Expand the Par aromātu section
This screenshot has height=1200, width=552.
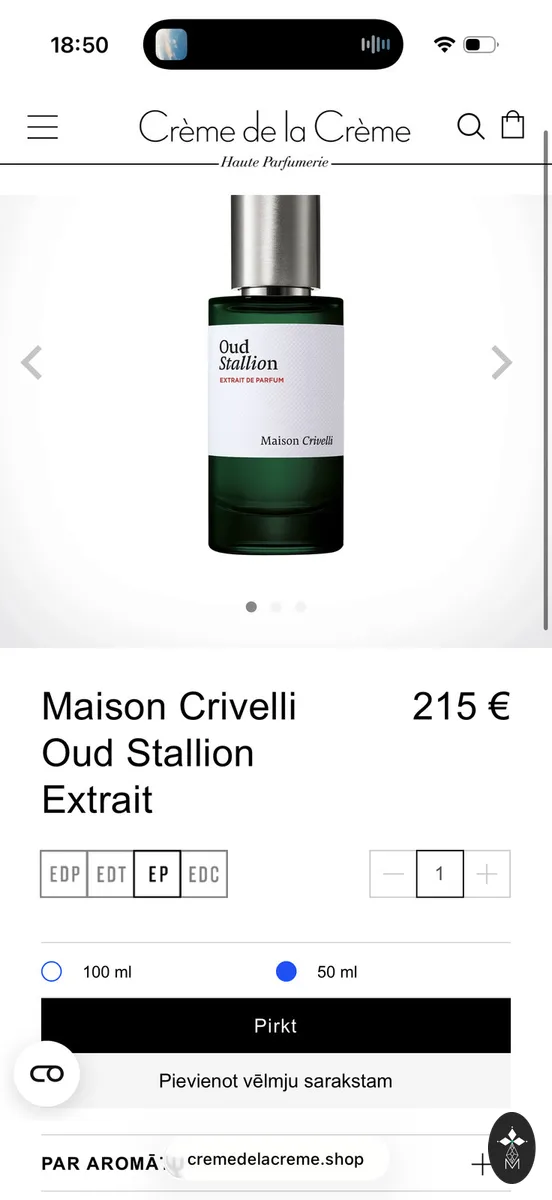pos(276,1163)
